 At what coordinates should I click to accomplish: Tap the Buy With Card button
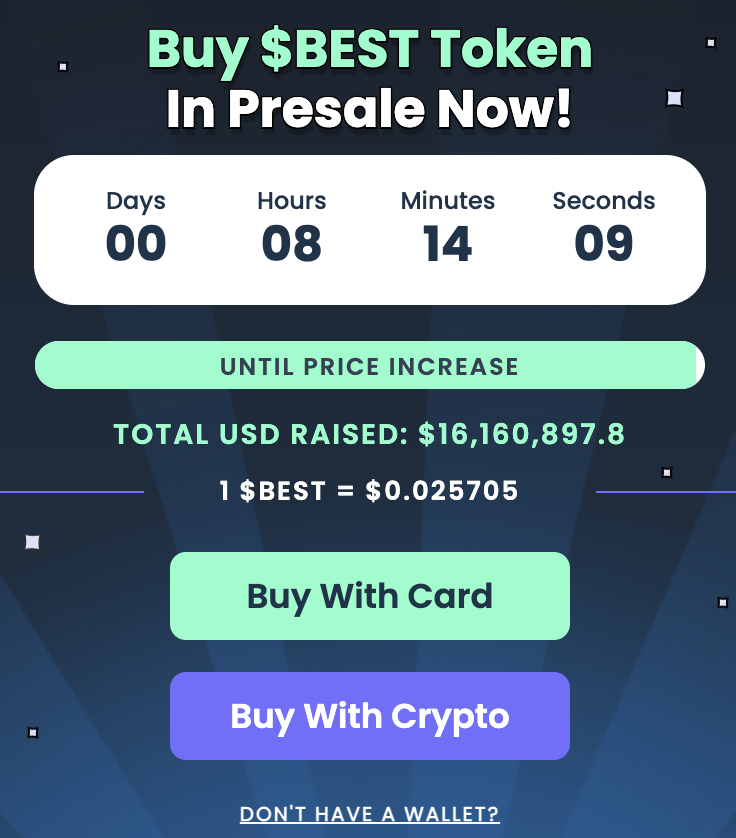coord(369,596)
